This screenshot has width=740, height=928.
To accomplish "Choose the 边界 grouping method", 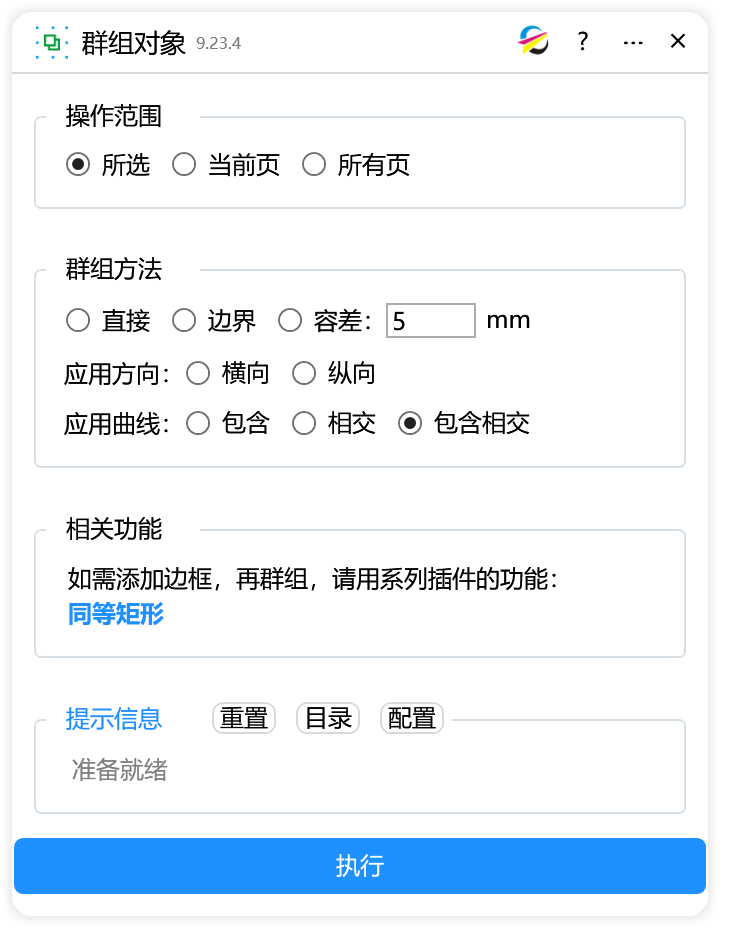I will pos(184,321).
